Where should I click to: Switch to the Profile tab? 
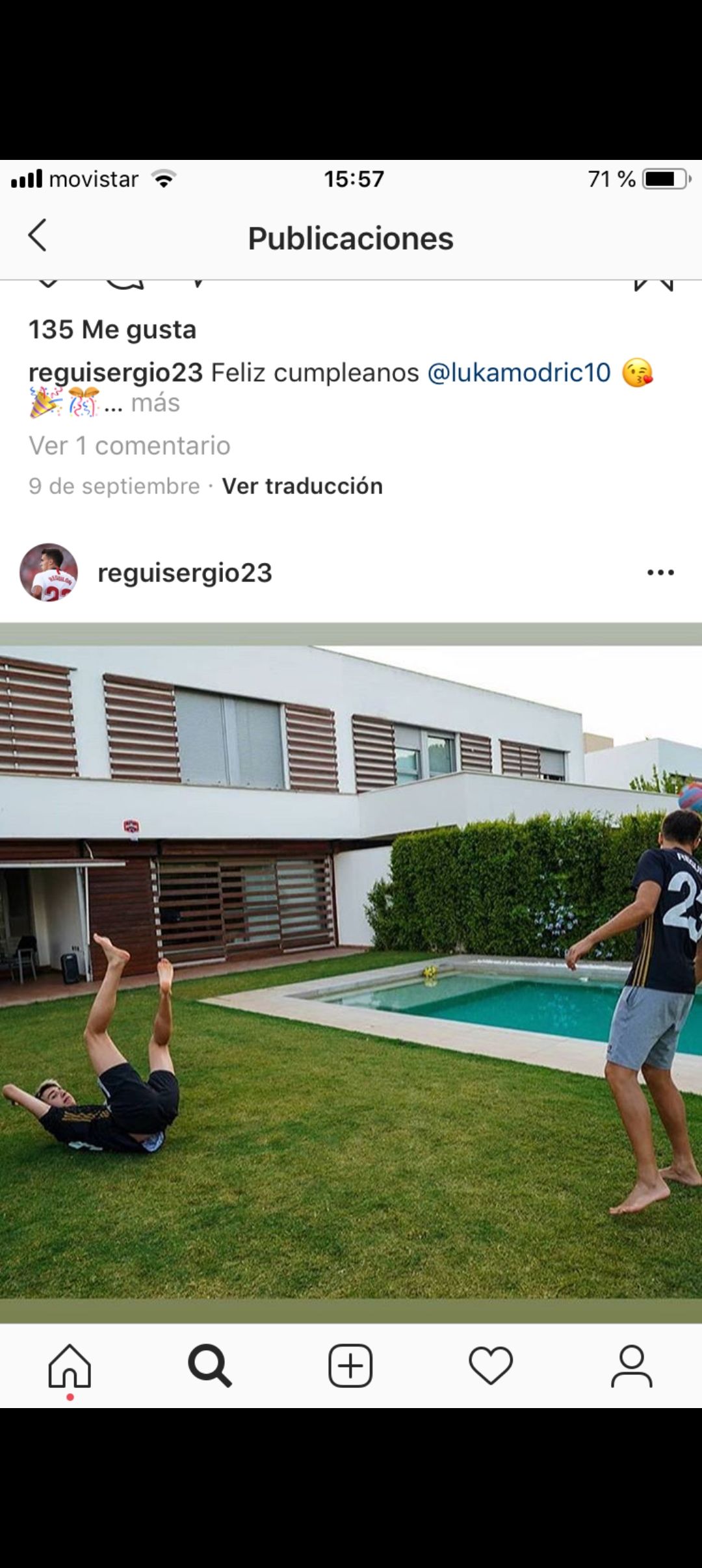click(x=631, y=1366)
